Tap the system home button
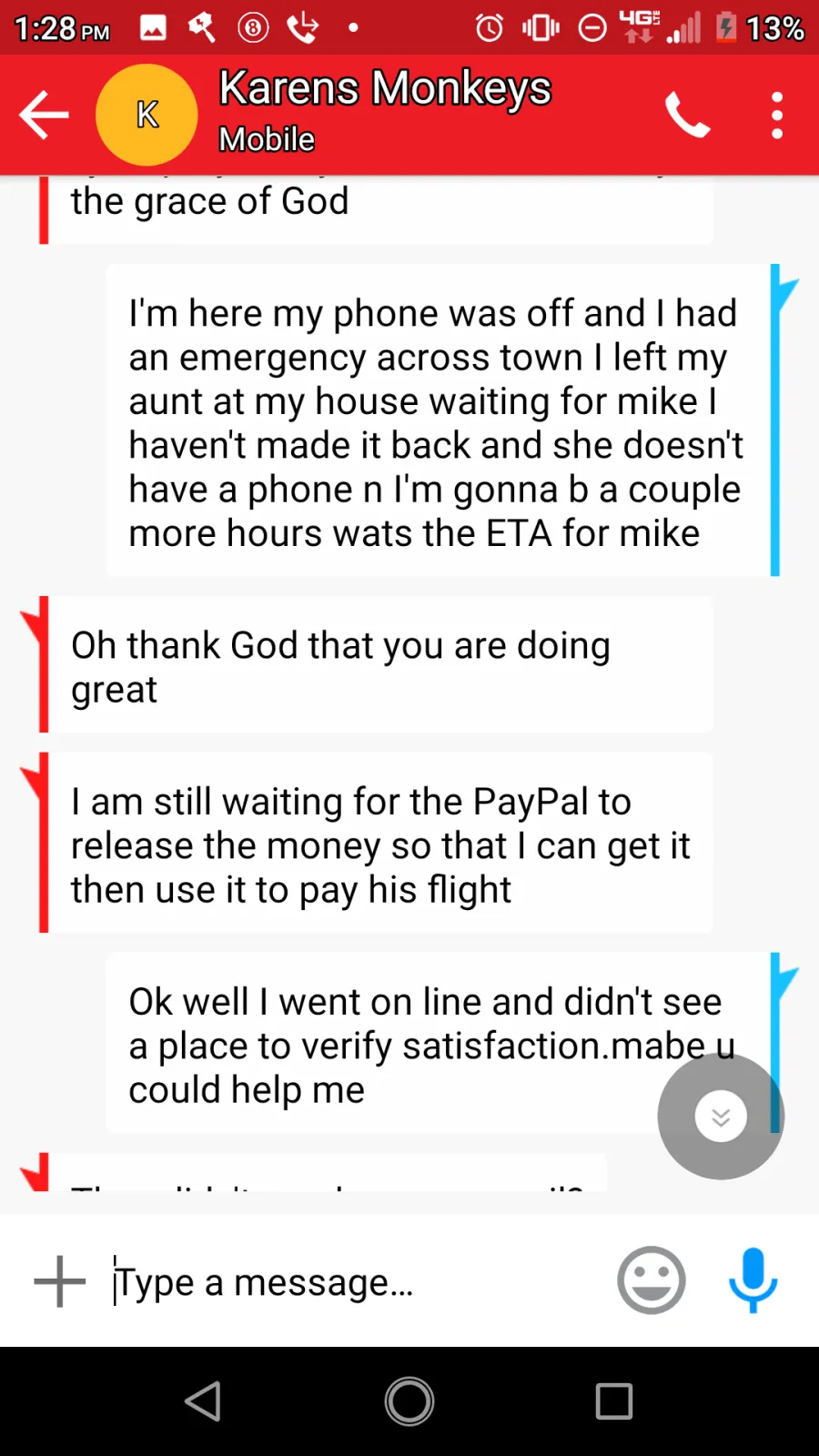This screenshot has width=819, height=1456. point(409,1401)
